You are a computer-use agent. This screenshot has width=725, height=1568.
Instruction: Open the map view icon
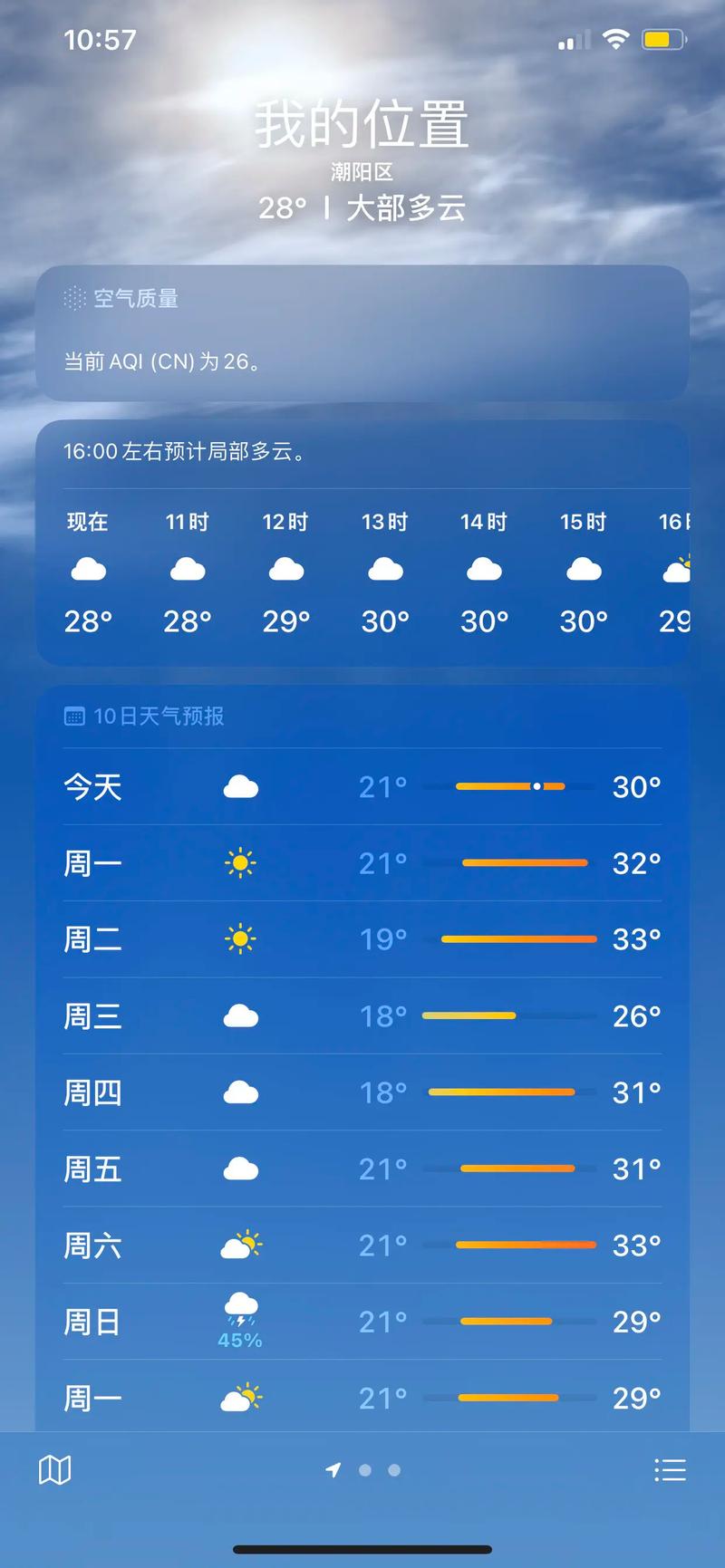54,1470
